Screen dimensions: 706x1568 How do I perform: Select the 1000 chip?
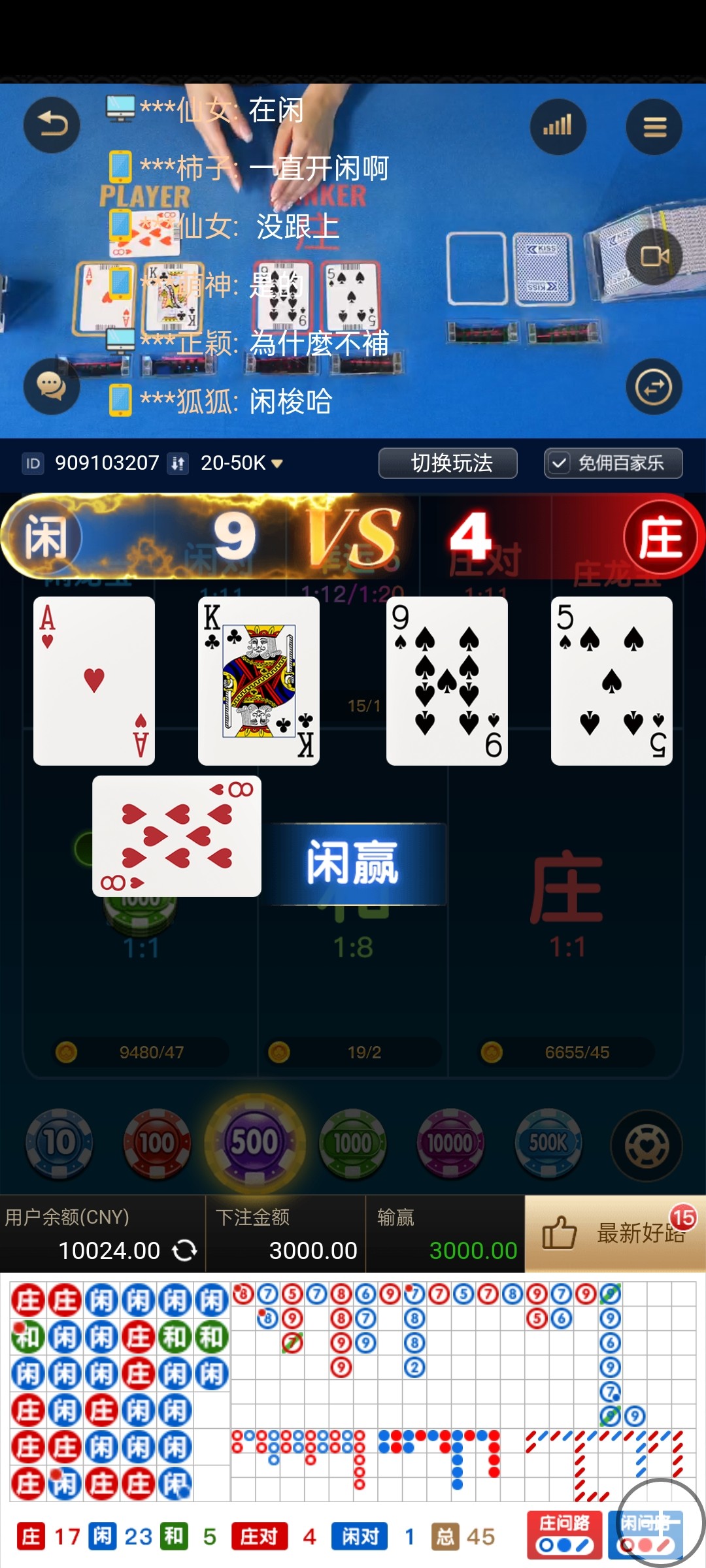(353, 1143)
